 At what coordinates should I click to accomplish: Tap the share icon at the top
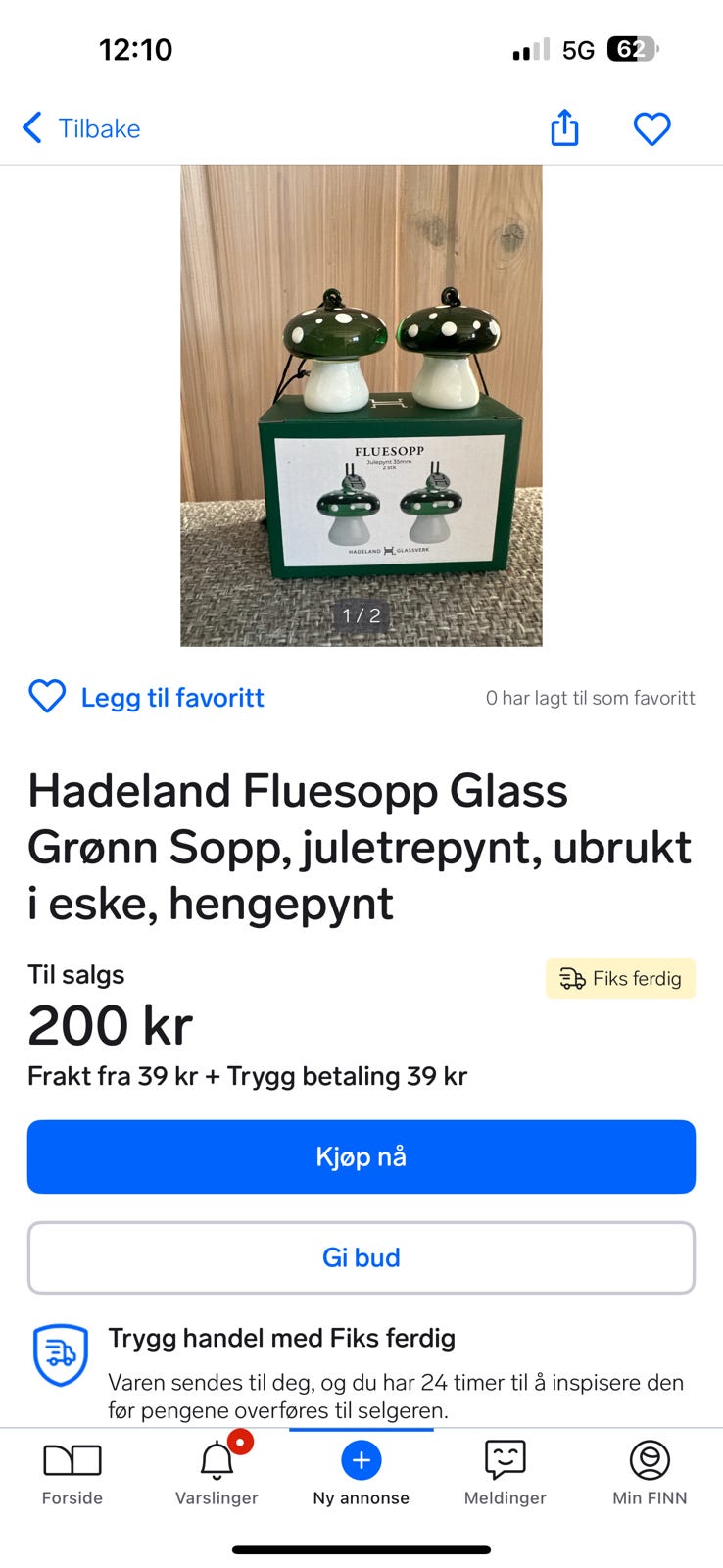click(564, 128)
